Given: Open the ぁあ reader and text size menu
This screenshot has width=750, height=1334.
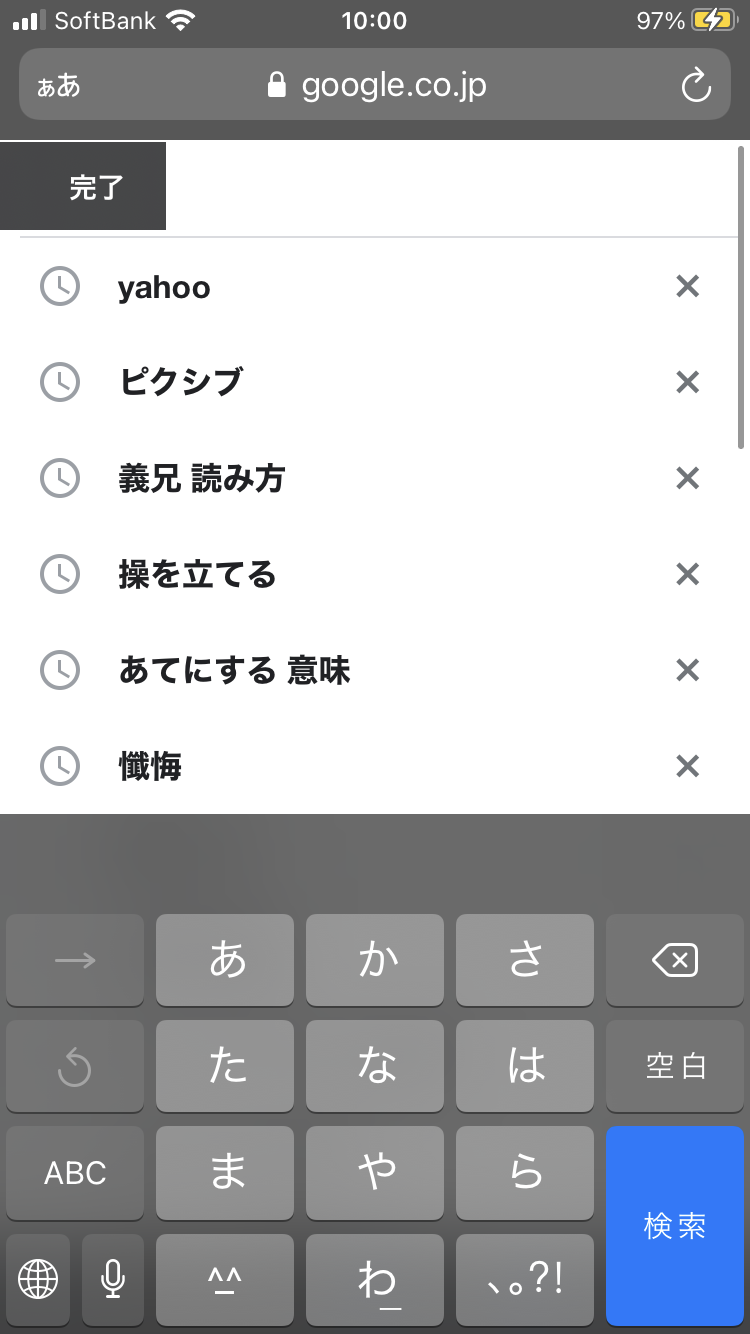Looking at the screenshot, I should 59,86.
